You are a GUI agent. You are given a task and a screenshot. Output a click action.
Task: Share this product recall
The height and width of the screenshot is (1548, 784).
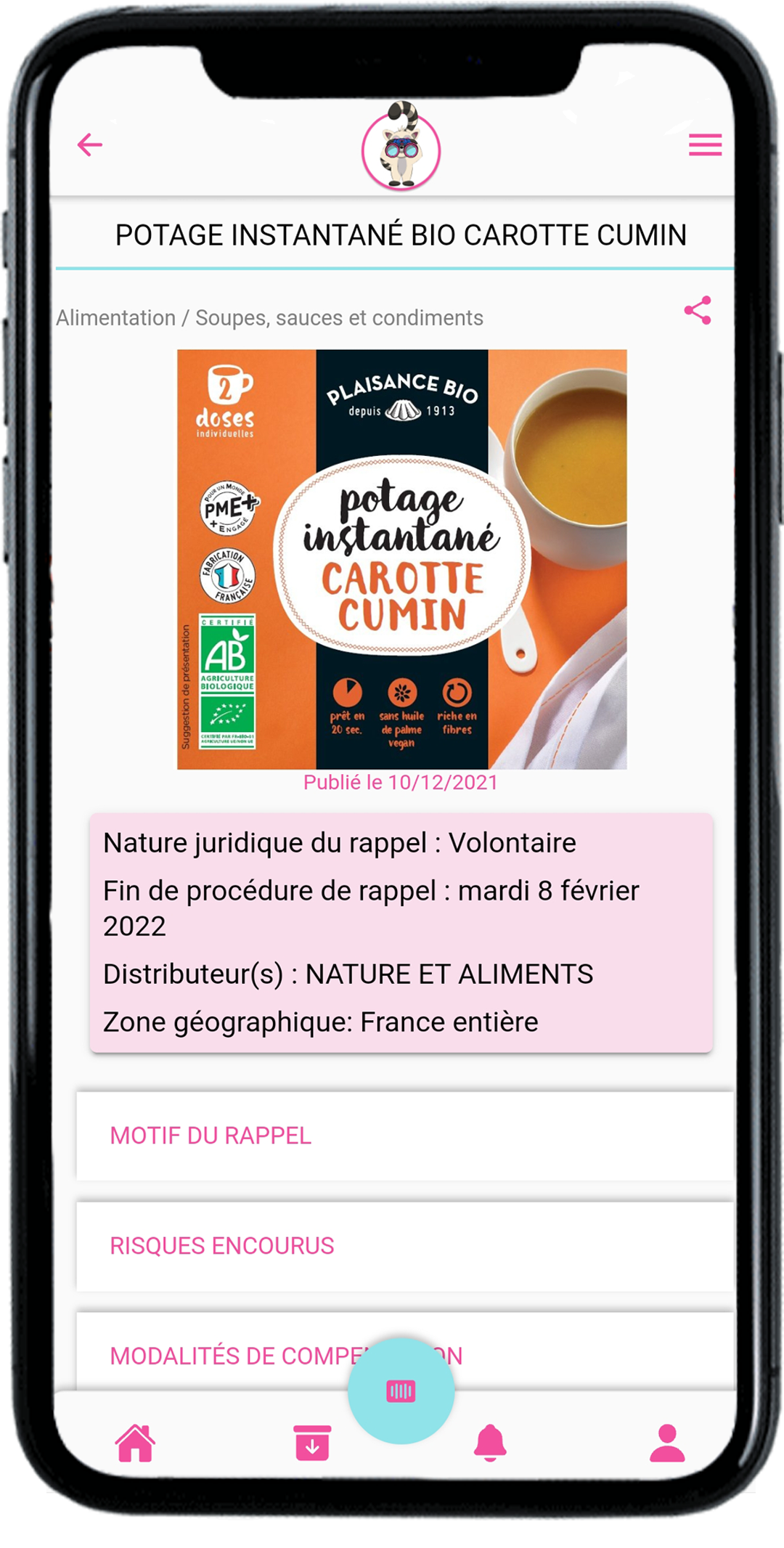(698, 311)
